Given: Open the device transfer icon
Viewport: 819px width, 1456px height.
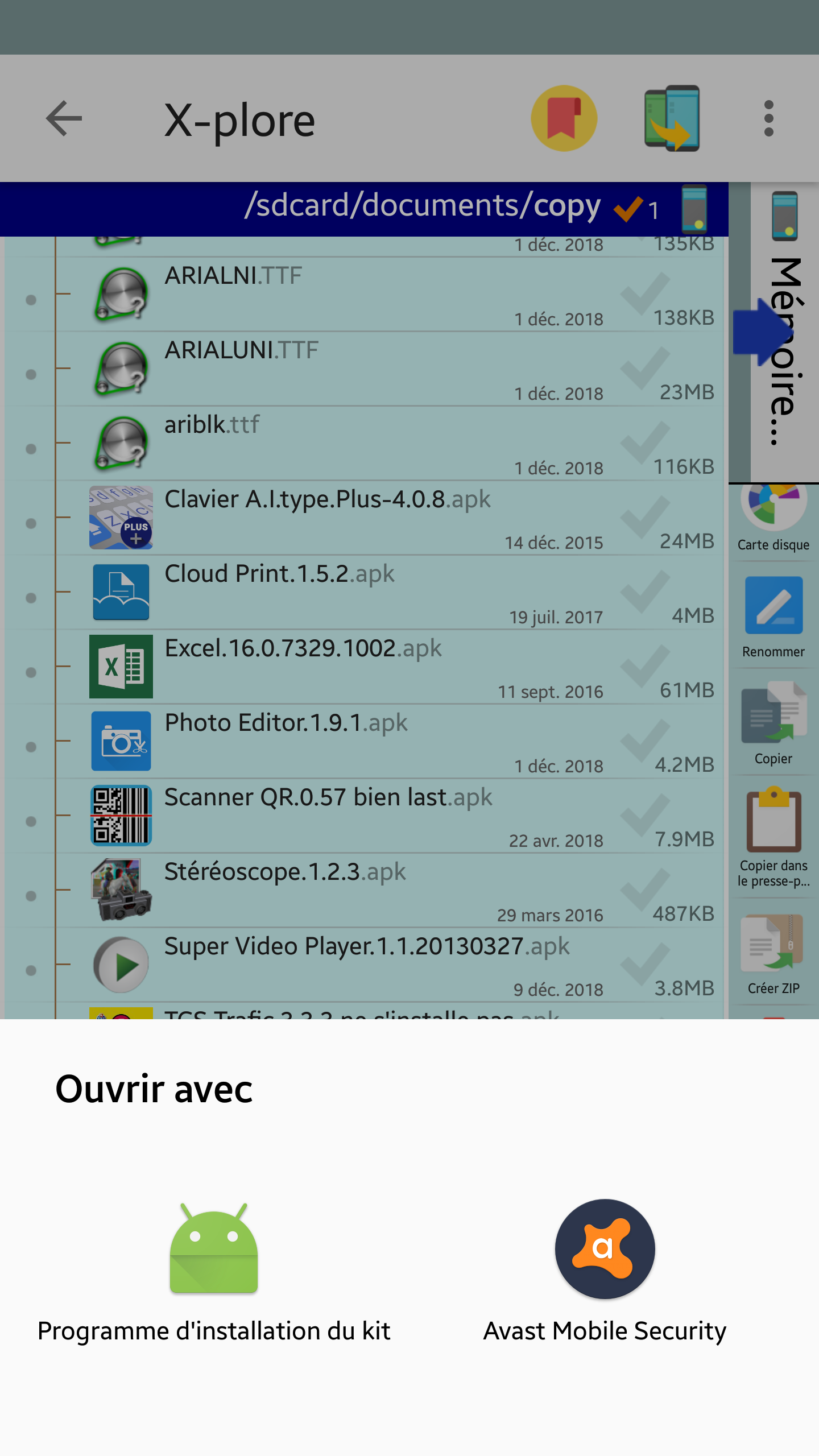Looking at the screenshot, I should point(672,118).
